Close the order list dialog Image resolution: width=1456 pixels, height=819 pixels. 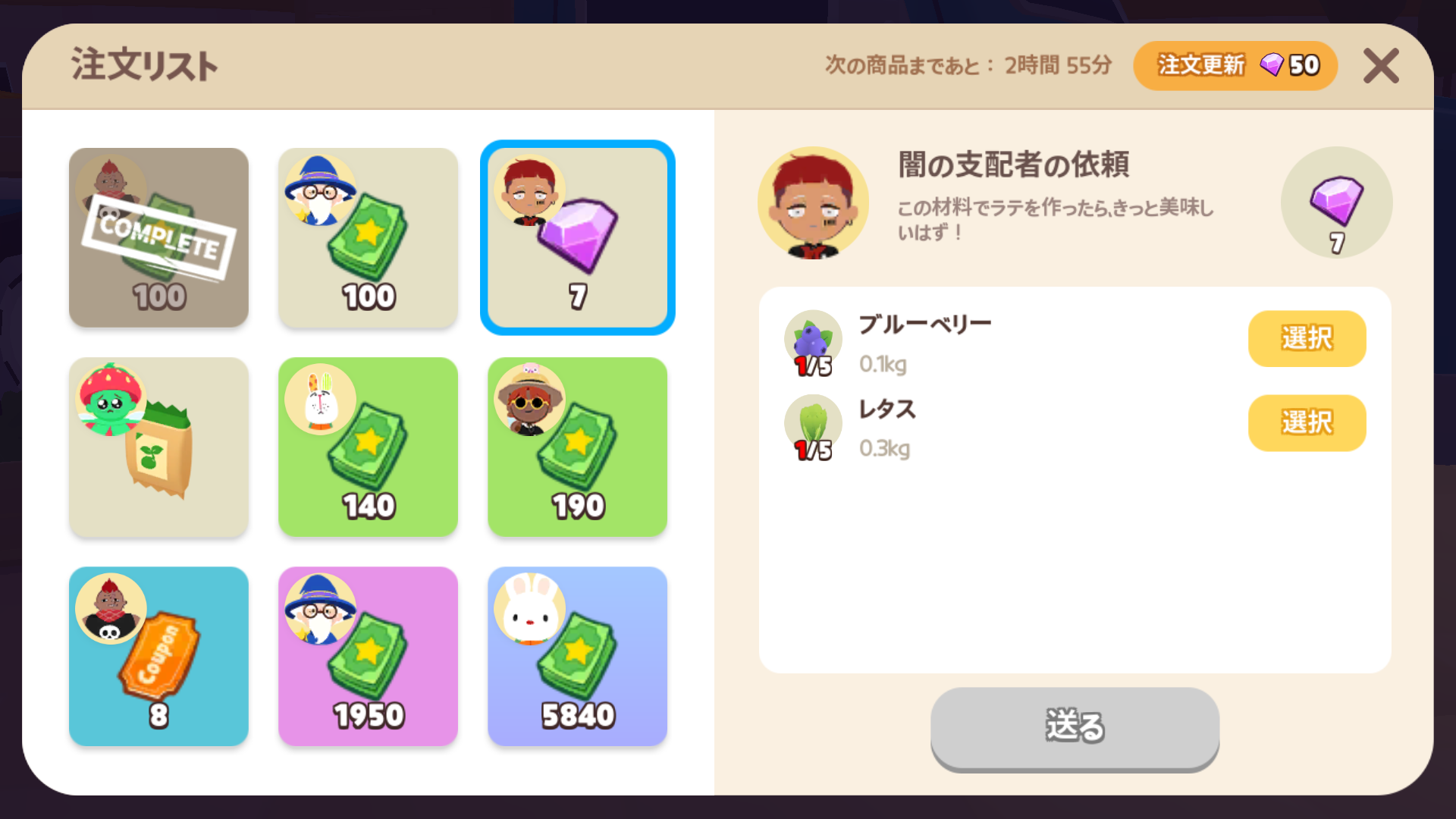1380,66
